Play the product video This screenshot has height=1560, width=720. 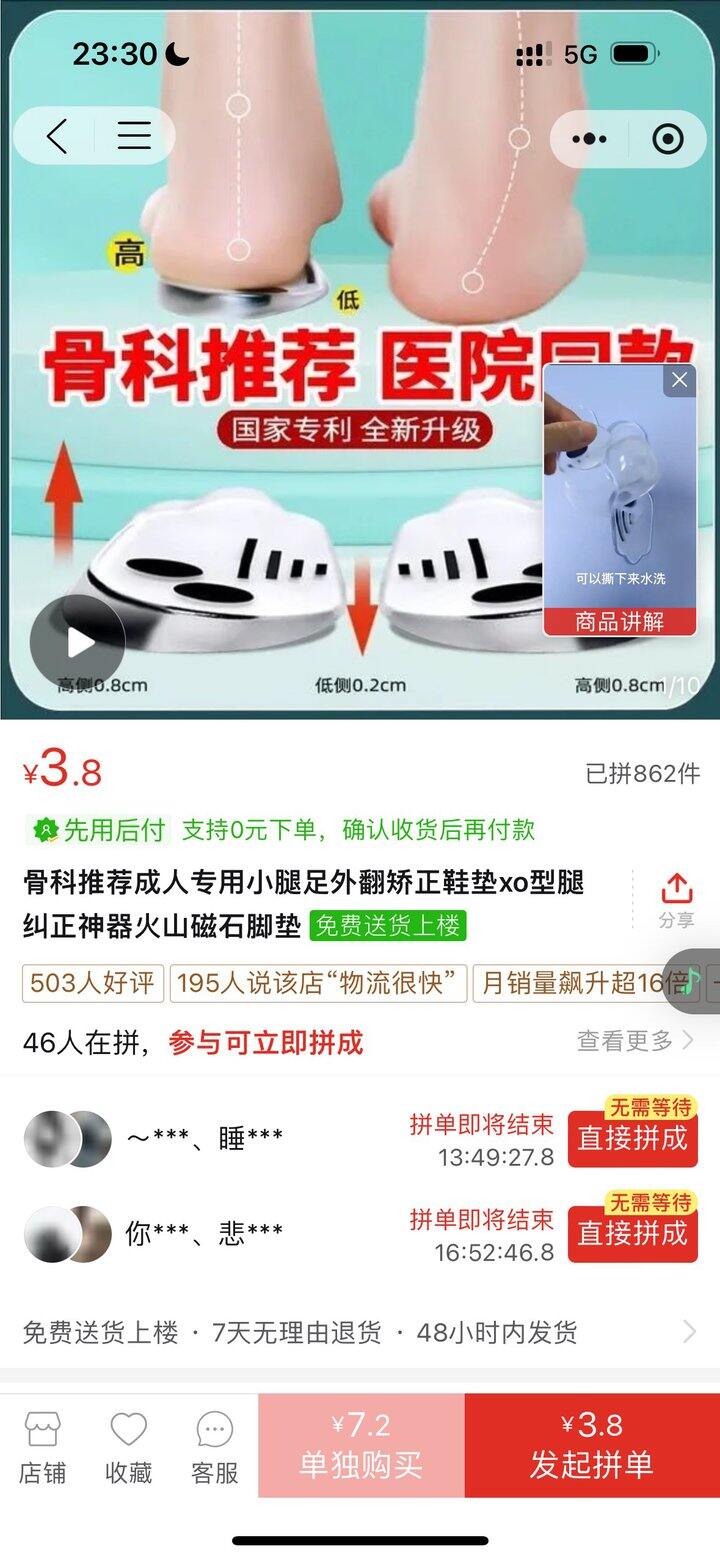click(x=80, y=641)
